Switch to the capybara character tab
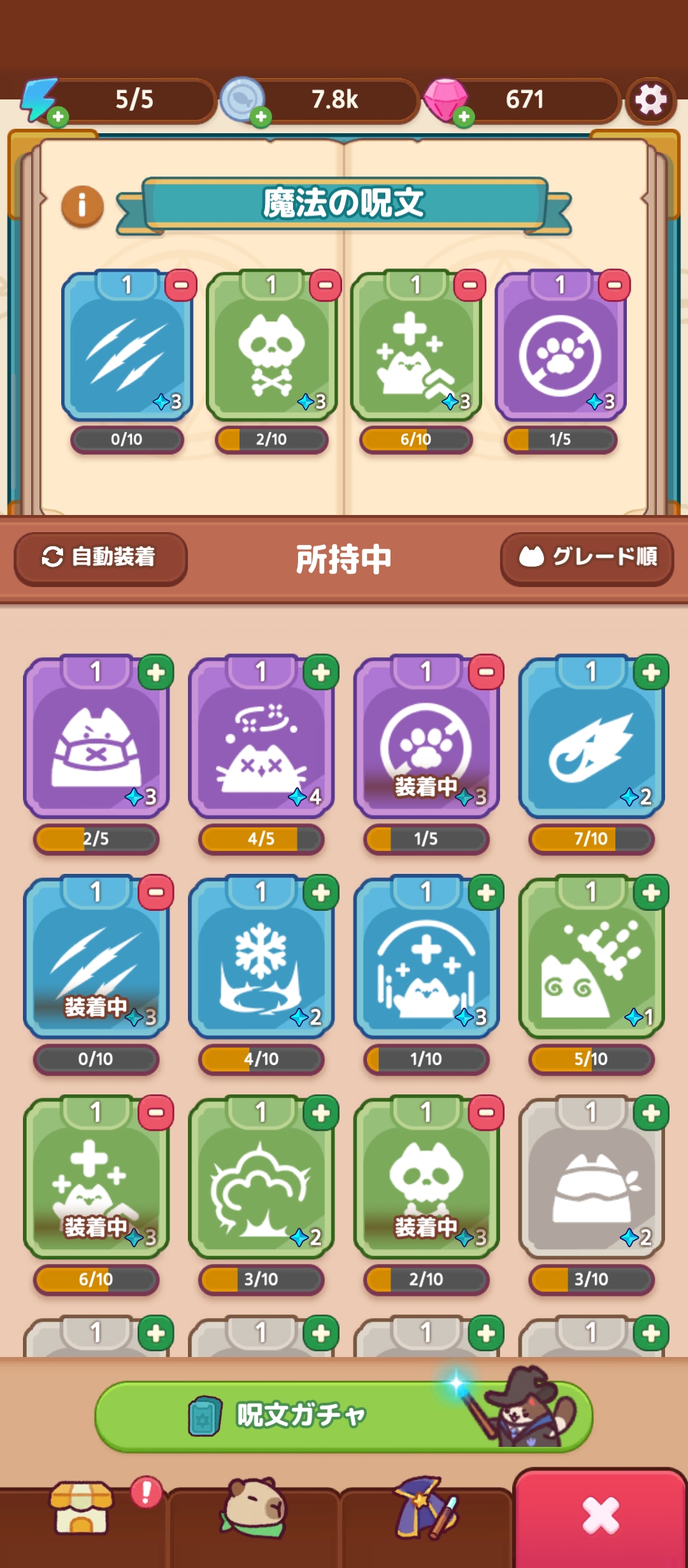The width and height of the screenshot is (688, 1568). tap(254, 1509)
